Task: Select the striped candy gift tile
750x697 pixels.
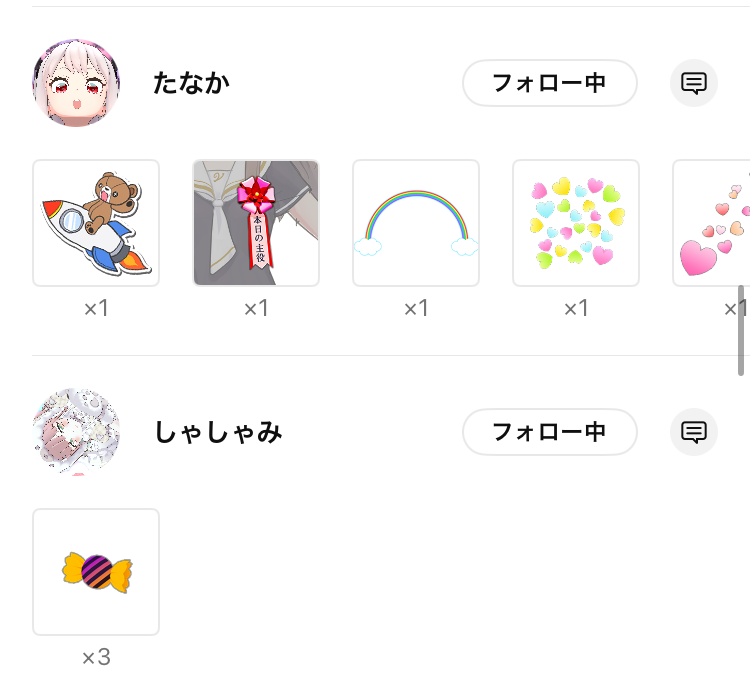Action: pyautogui.click(x=96, y=572)
